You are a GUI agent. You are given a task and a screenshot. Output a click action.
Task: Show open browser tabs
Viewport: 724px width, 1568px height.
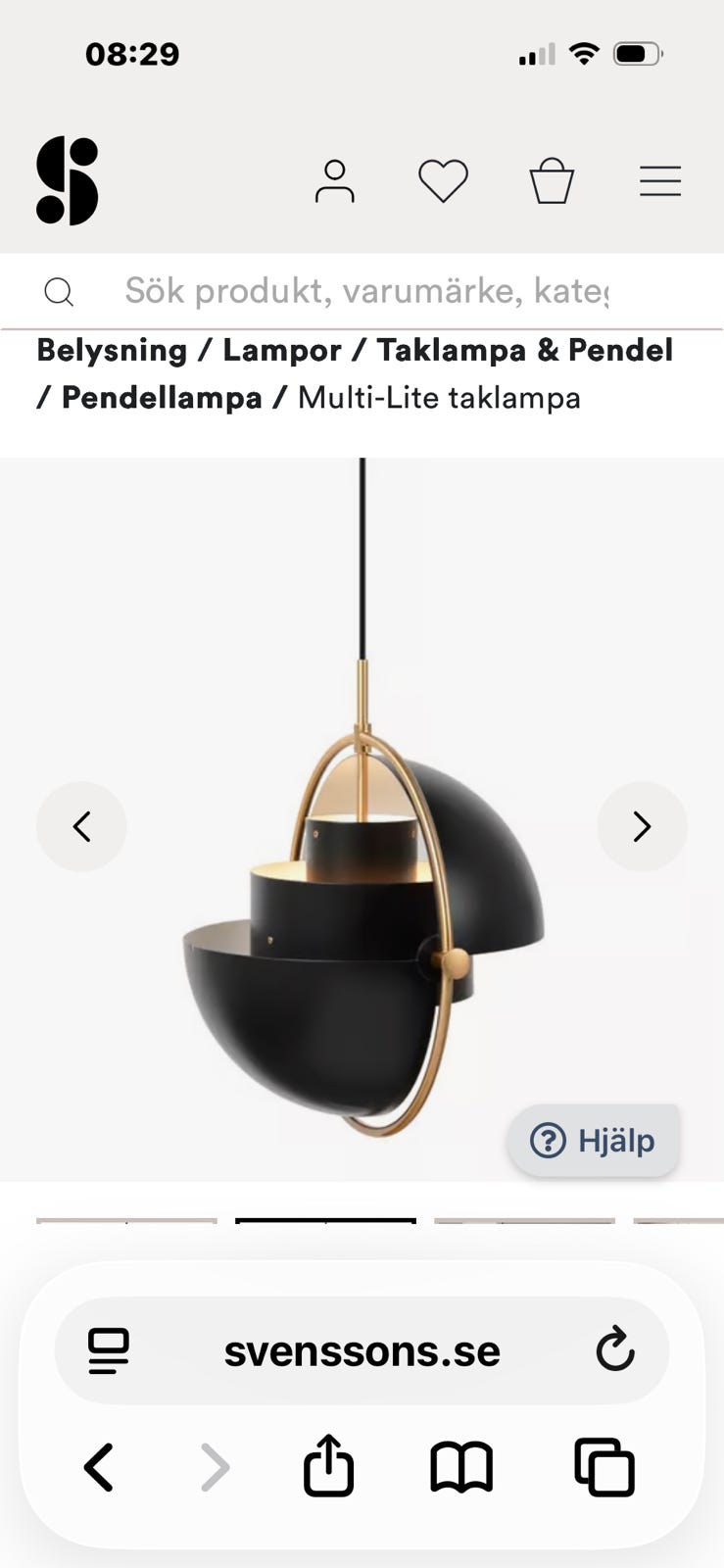pos(603,1467)
